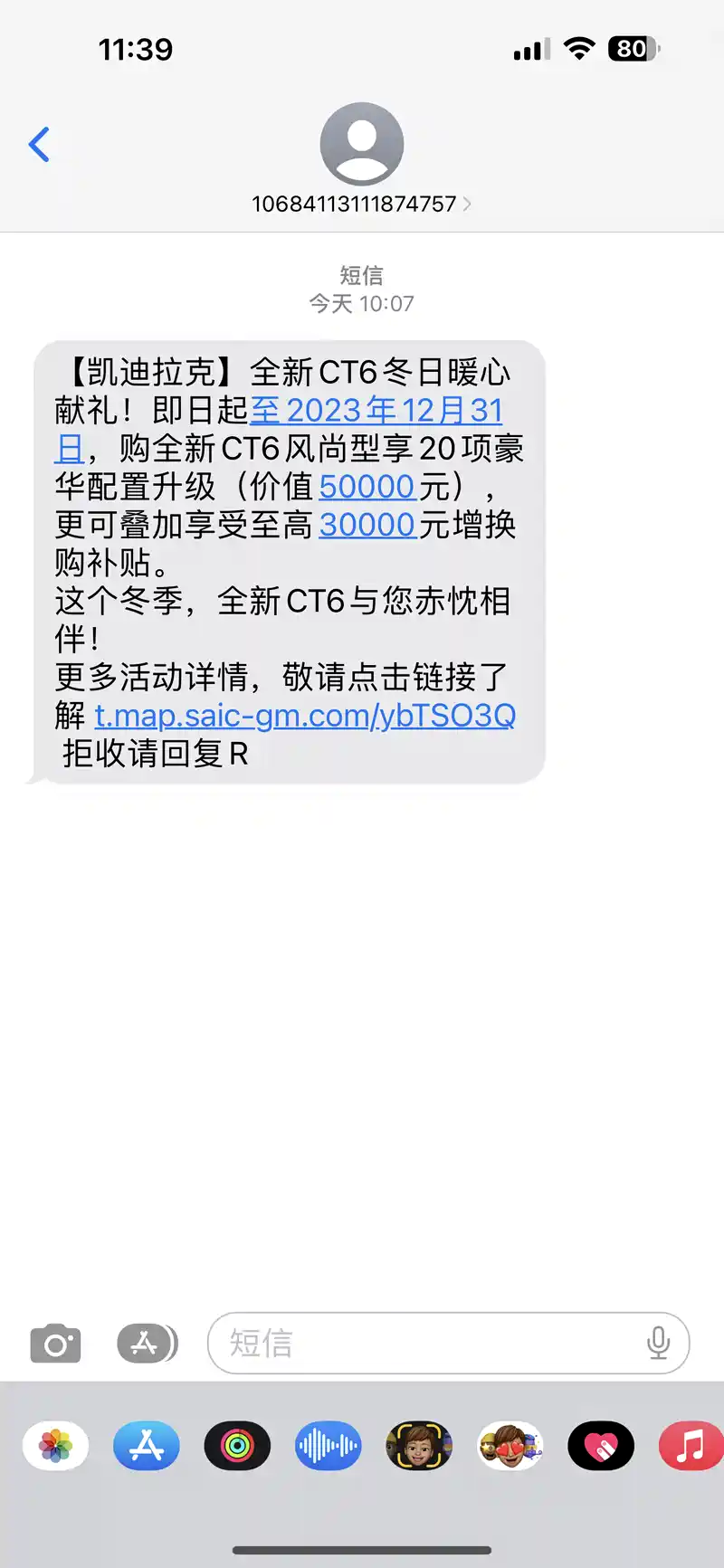This screenshot has height=1568, width=724.
Task: Tap the underlined 50000 number
Action: click(367, 487)
